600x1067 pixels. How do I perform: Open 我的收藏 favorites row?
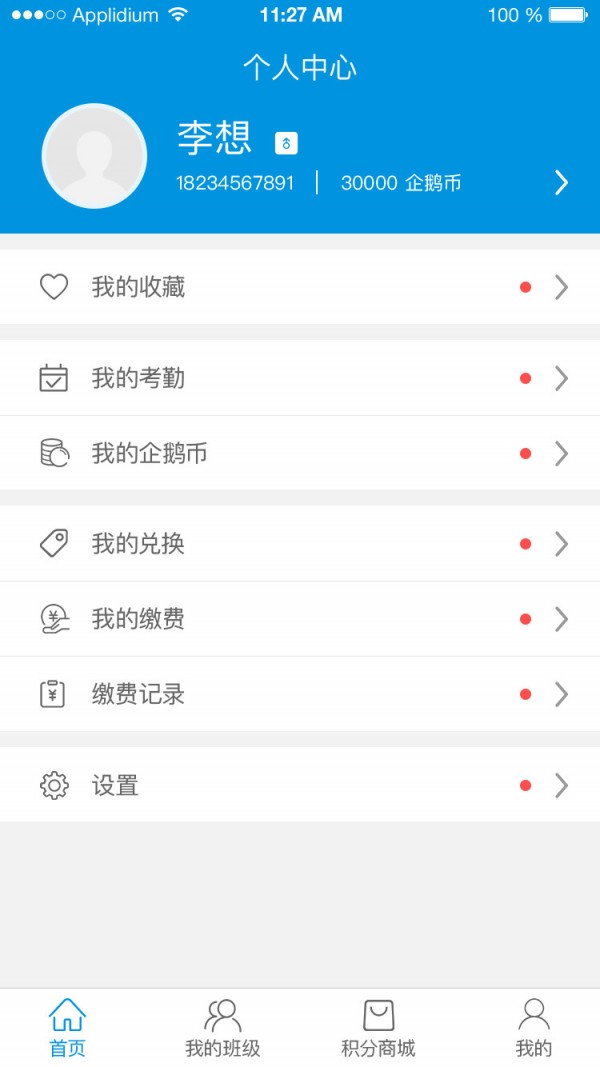point(300,288)
